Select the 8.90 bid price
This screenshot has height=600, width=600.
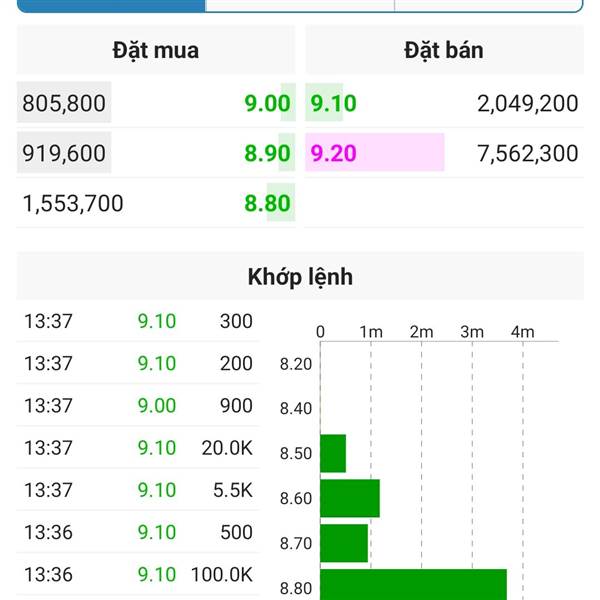tap(267, 153)
